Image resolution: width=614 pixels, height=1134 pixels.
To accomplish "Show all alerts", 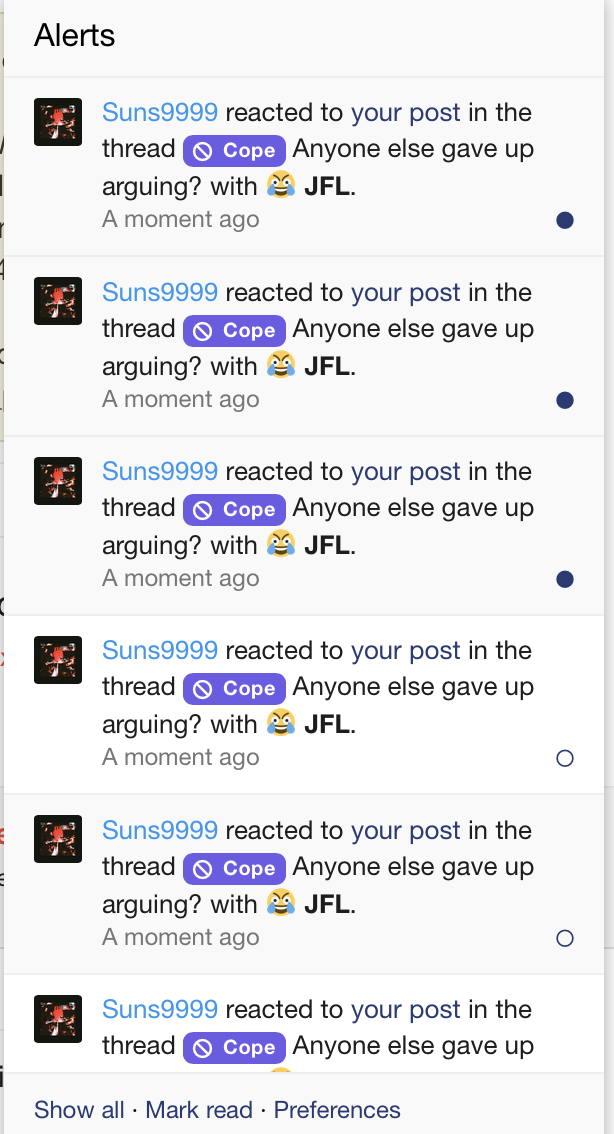I will 79,1110.
